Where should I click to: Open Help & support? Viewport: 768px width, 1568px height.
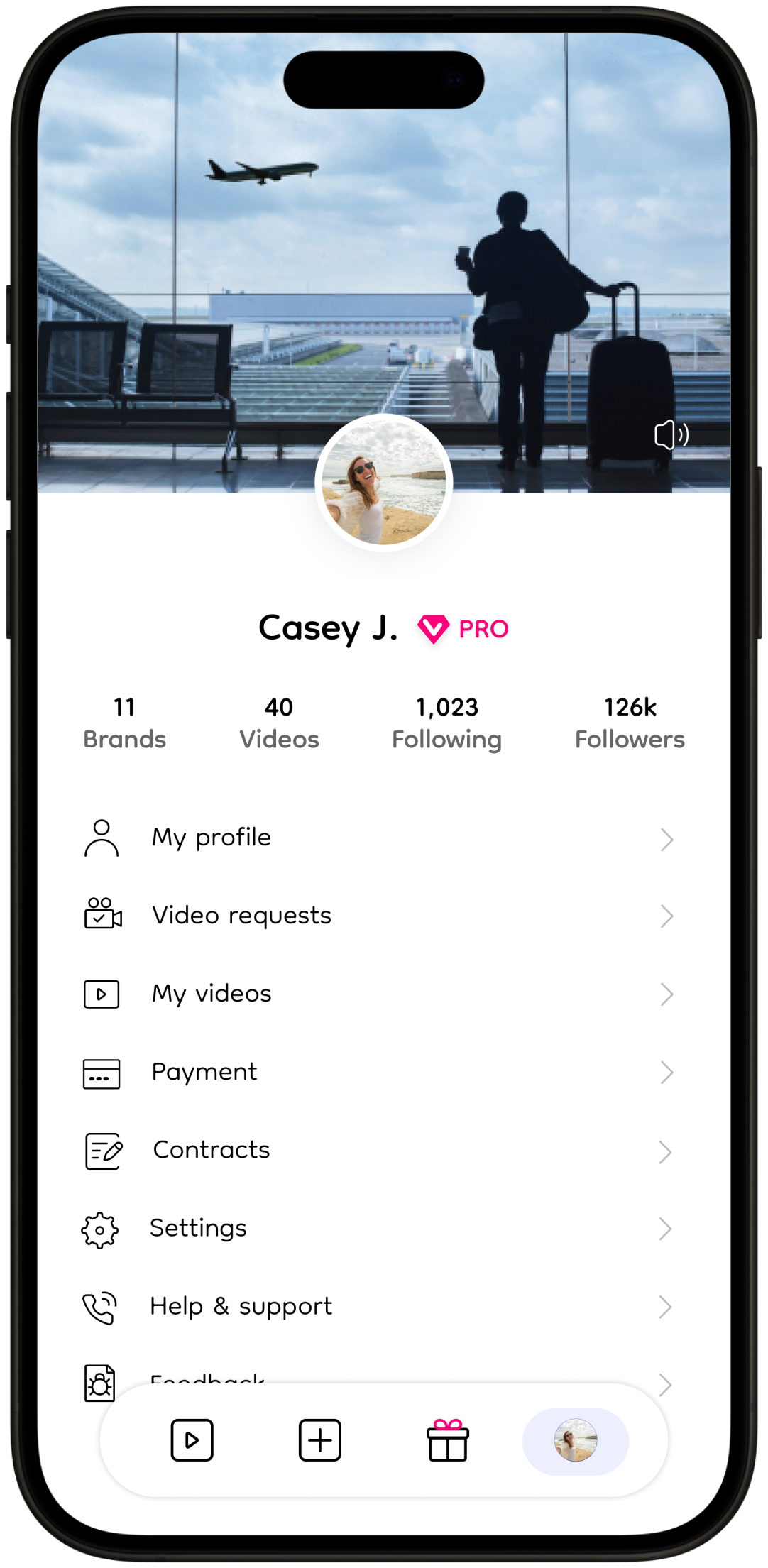(x=376, y=1307)
